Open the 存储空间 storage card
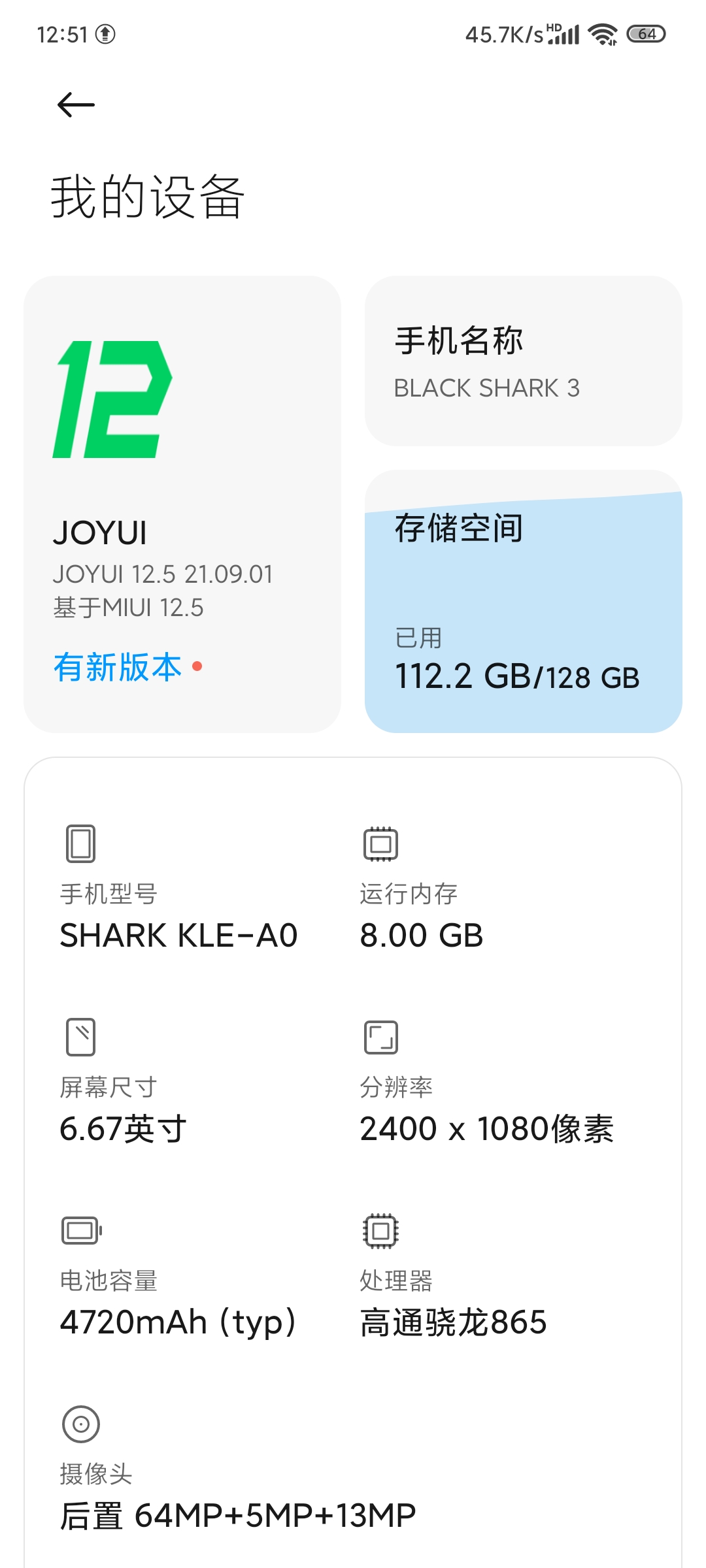 (523, 601)
